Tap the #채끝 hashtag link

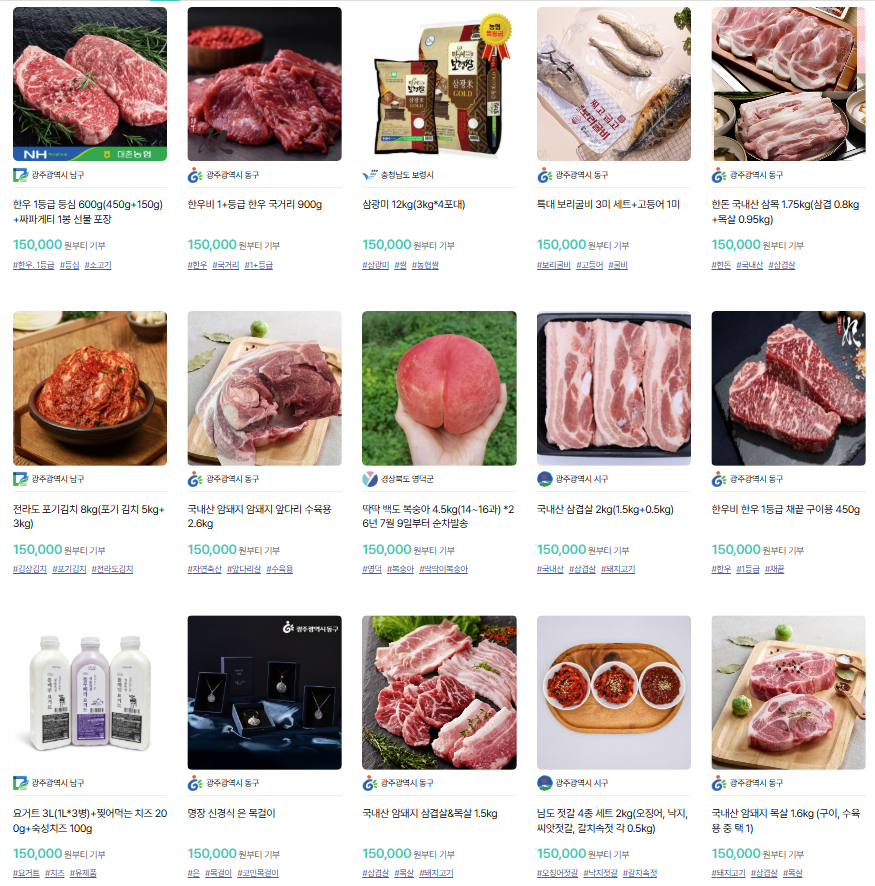pyautogui.click(x=774, y=570)
